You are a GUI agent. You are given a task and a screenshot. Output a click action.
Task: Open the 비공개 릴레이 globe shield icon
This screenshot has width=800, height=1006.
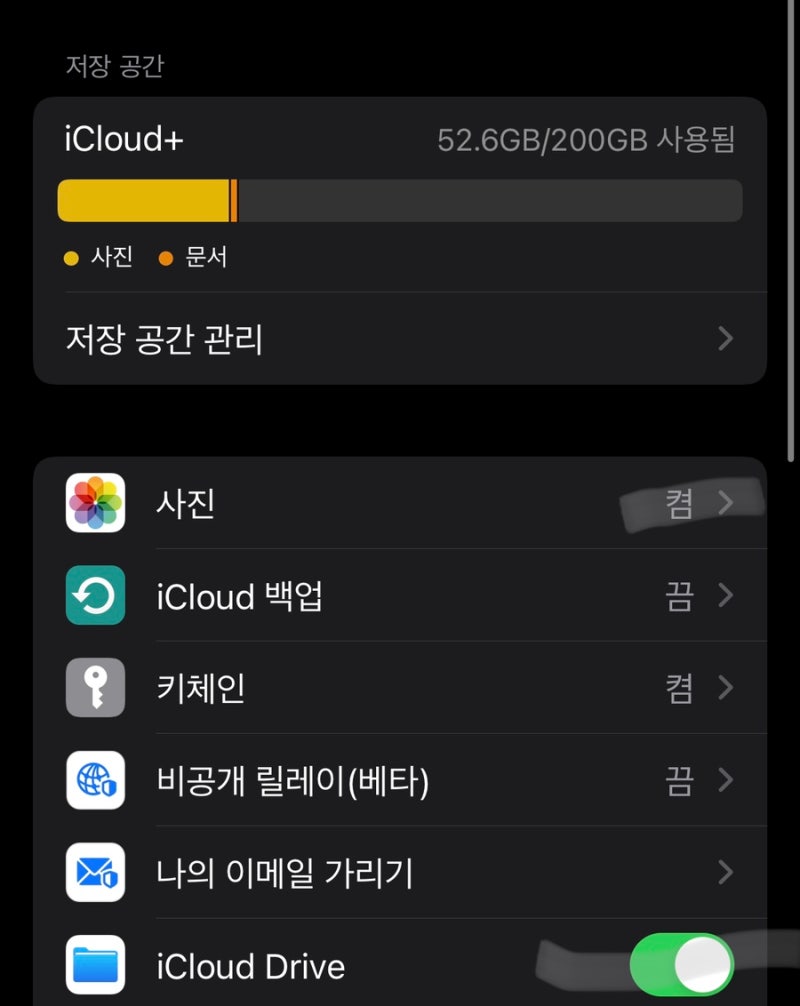click(94, 780)
